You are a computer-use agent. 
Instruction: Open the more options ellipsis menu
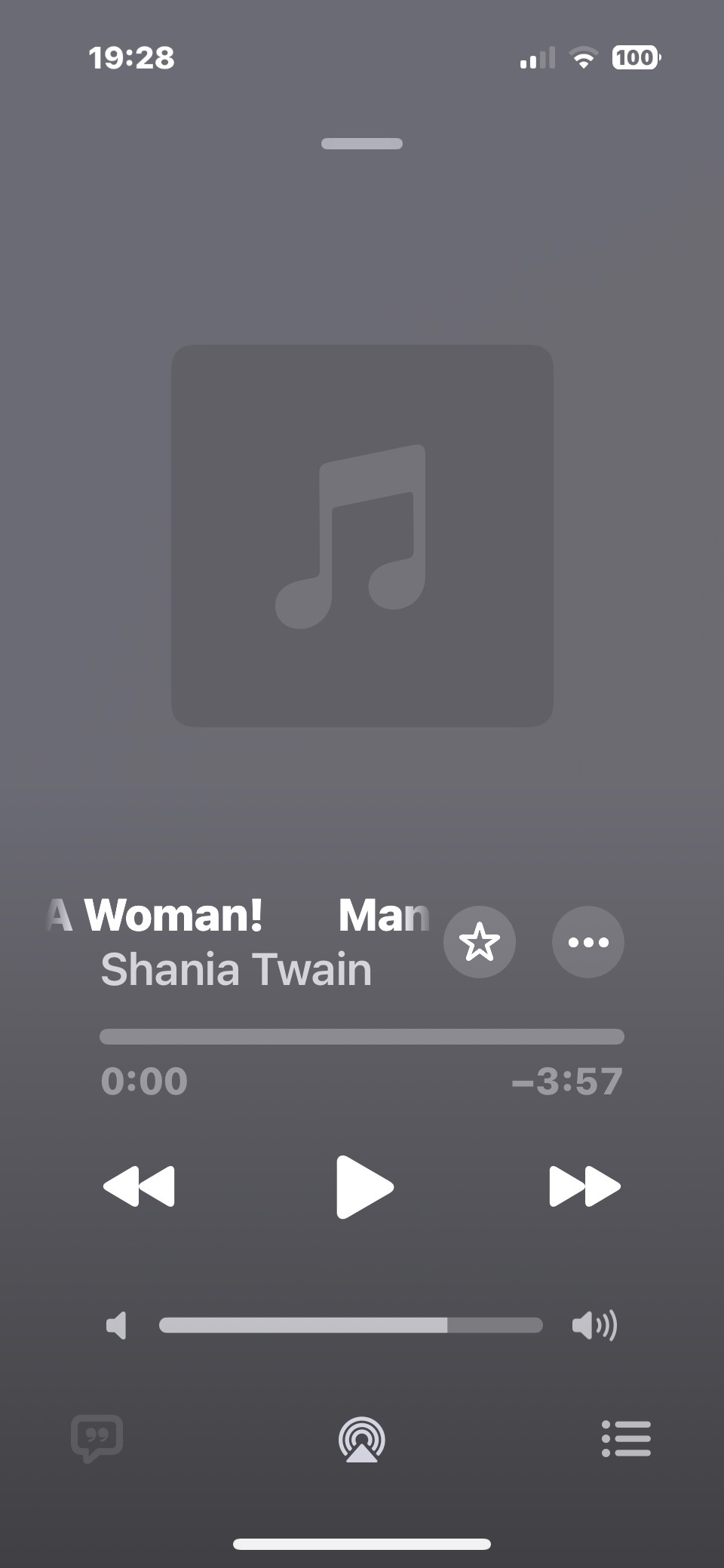(588, 942)
